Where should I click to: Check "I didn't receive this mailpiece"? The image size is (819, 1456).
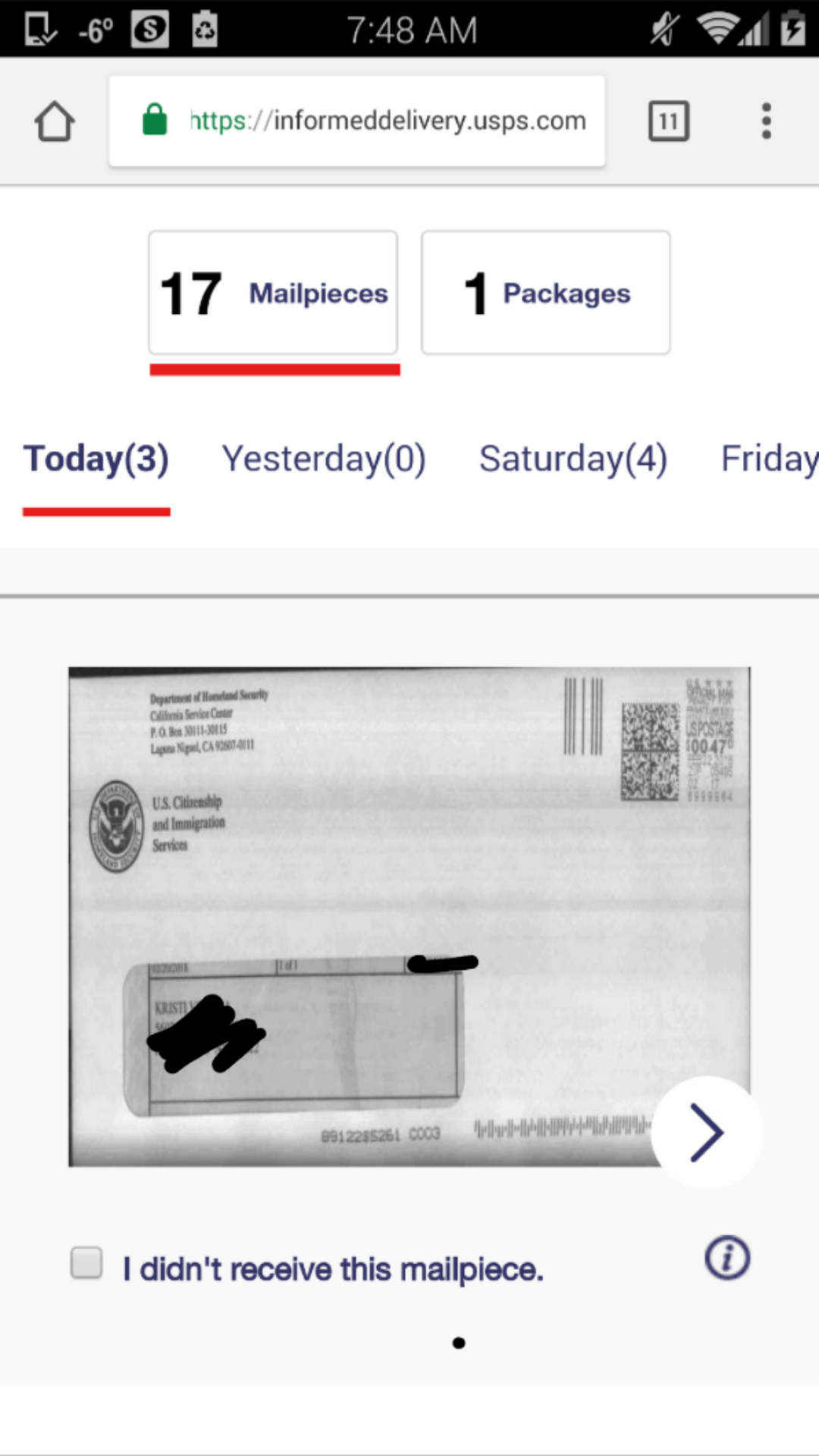pos(86,1263)
